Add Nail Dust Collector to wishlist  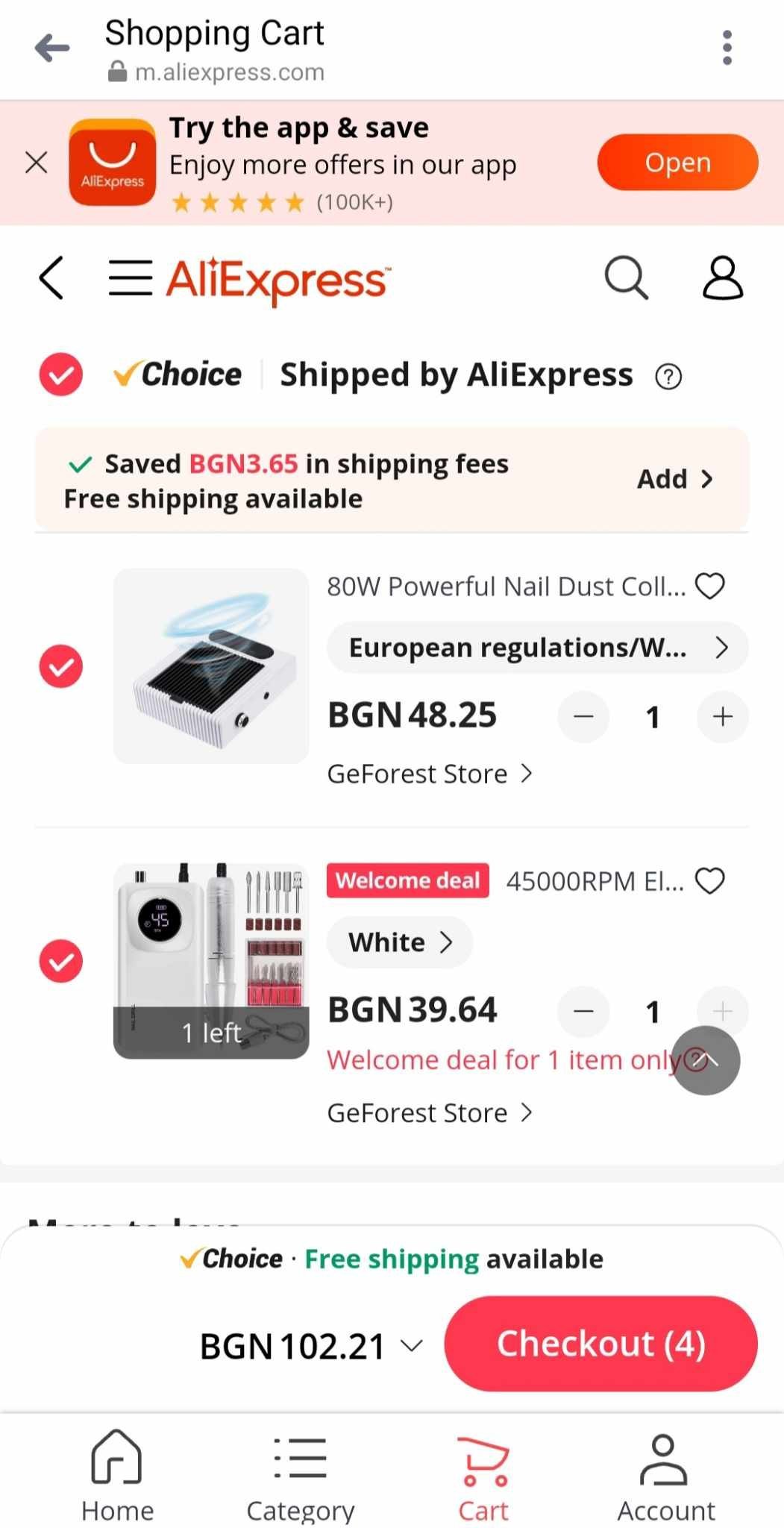709,586
